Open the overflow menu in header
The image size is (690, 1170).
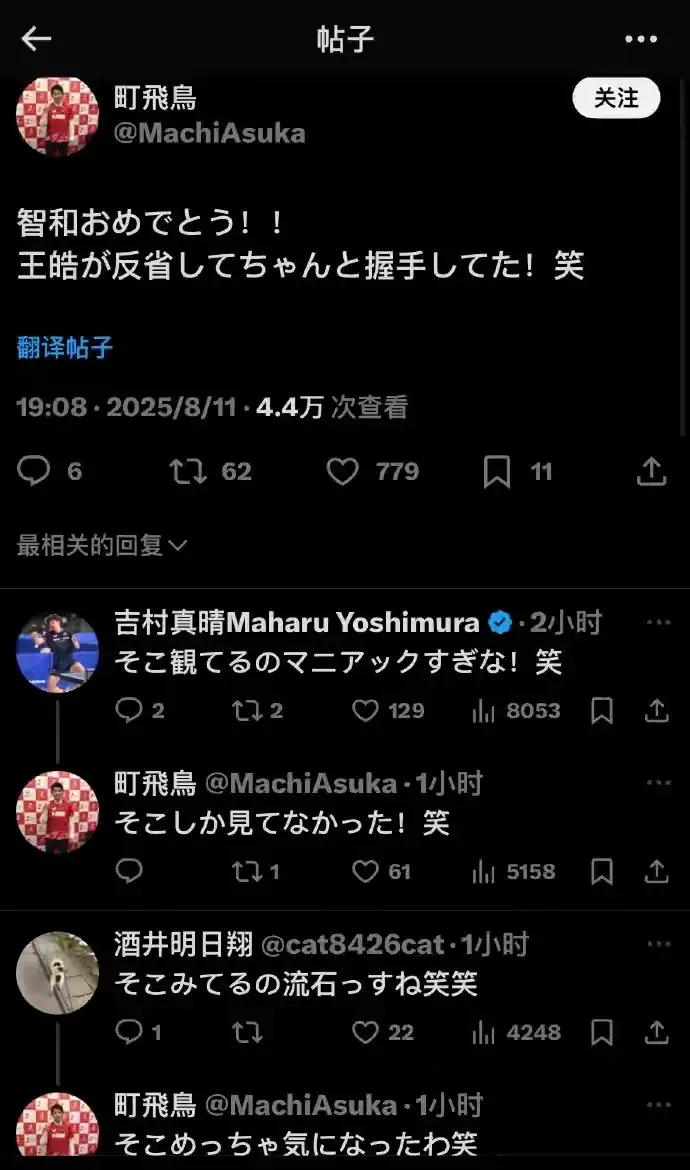[641, 39]
